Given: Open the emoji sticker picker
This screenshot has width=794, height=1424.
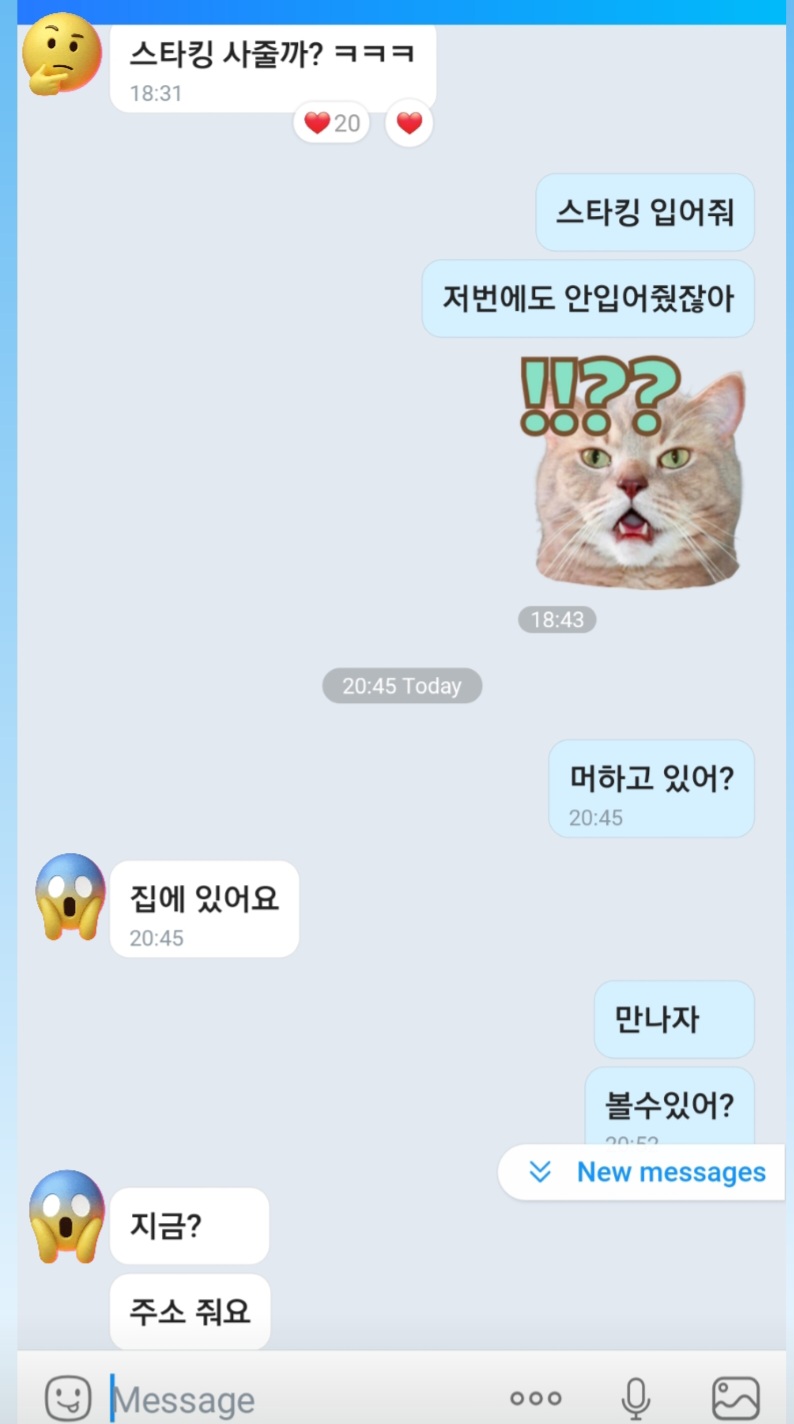Looking at the screenshot, I should 68,1398.
